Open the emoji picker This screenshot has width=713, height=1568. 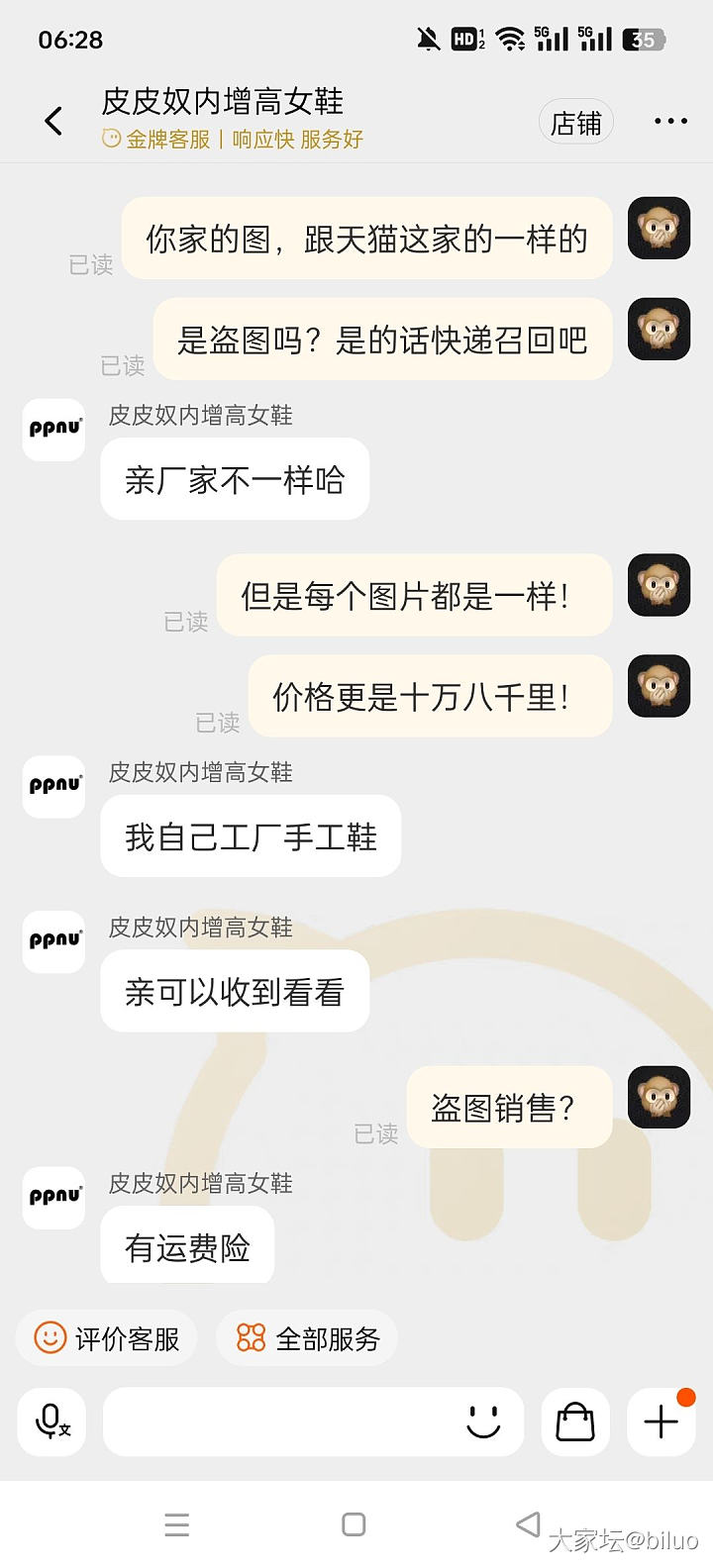click(483, 1421)
